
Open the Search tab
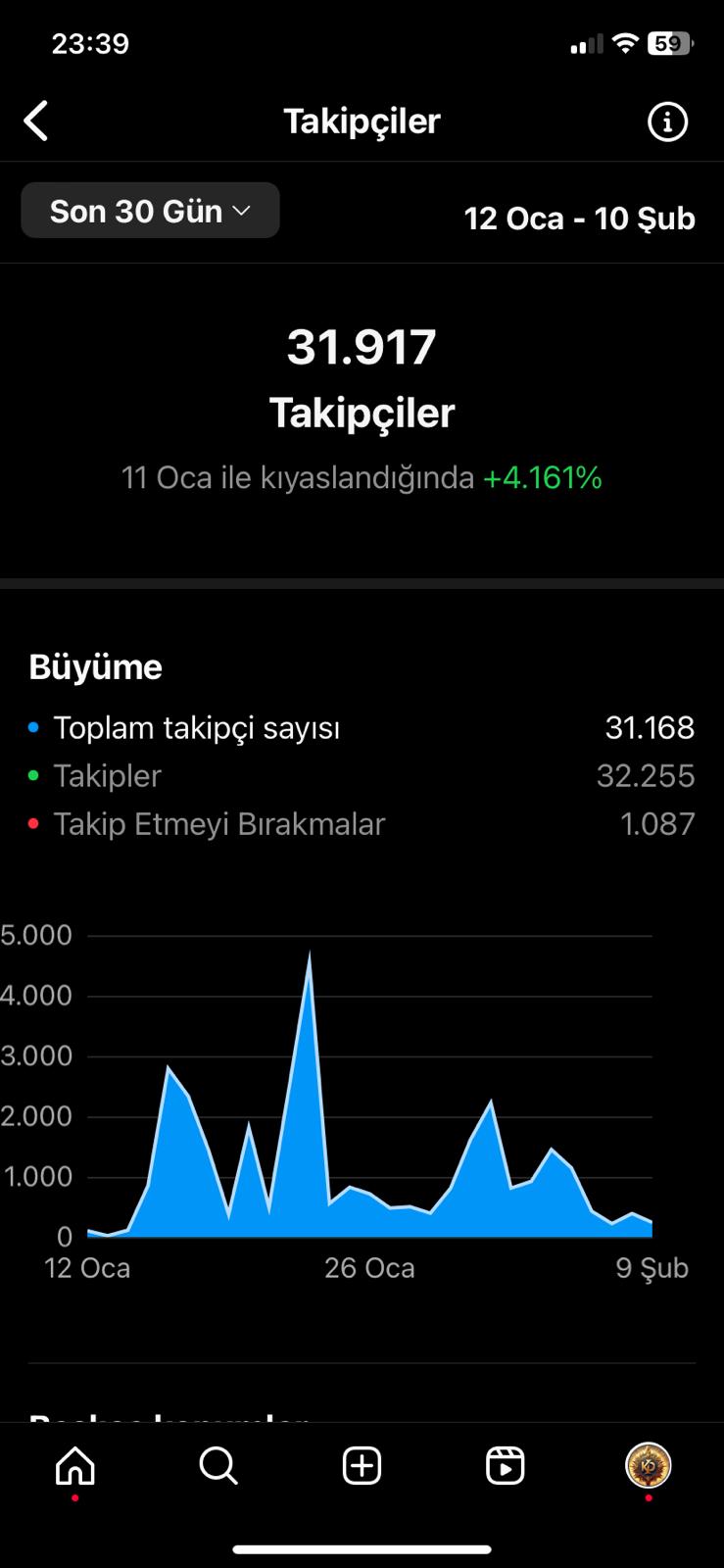click(x=218, y=1466)
